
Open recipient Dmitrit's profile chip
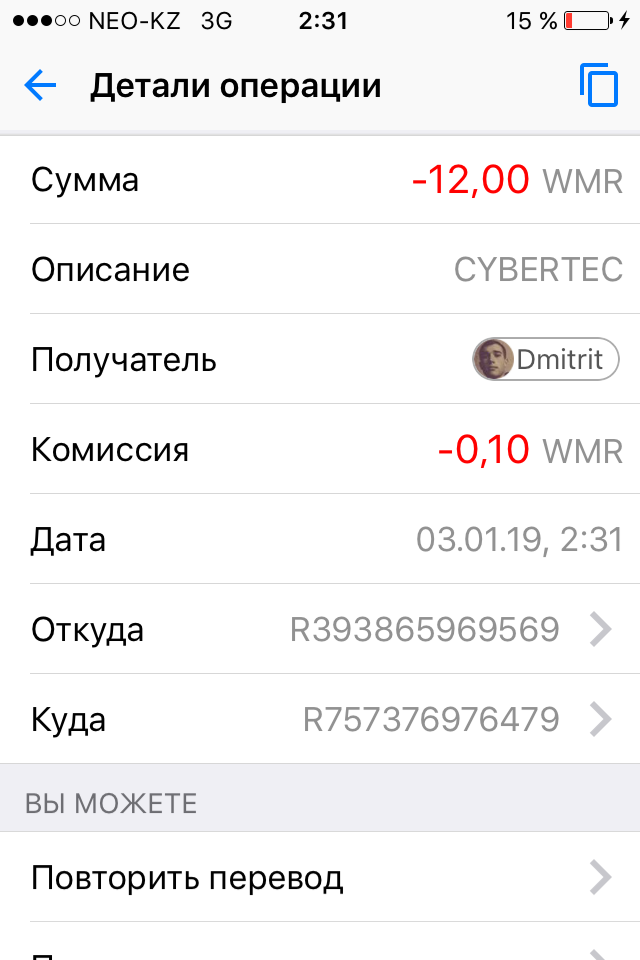pos(546,359)
